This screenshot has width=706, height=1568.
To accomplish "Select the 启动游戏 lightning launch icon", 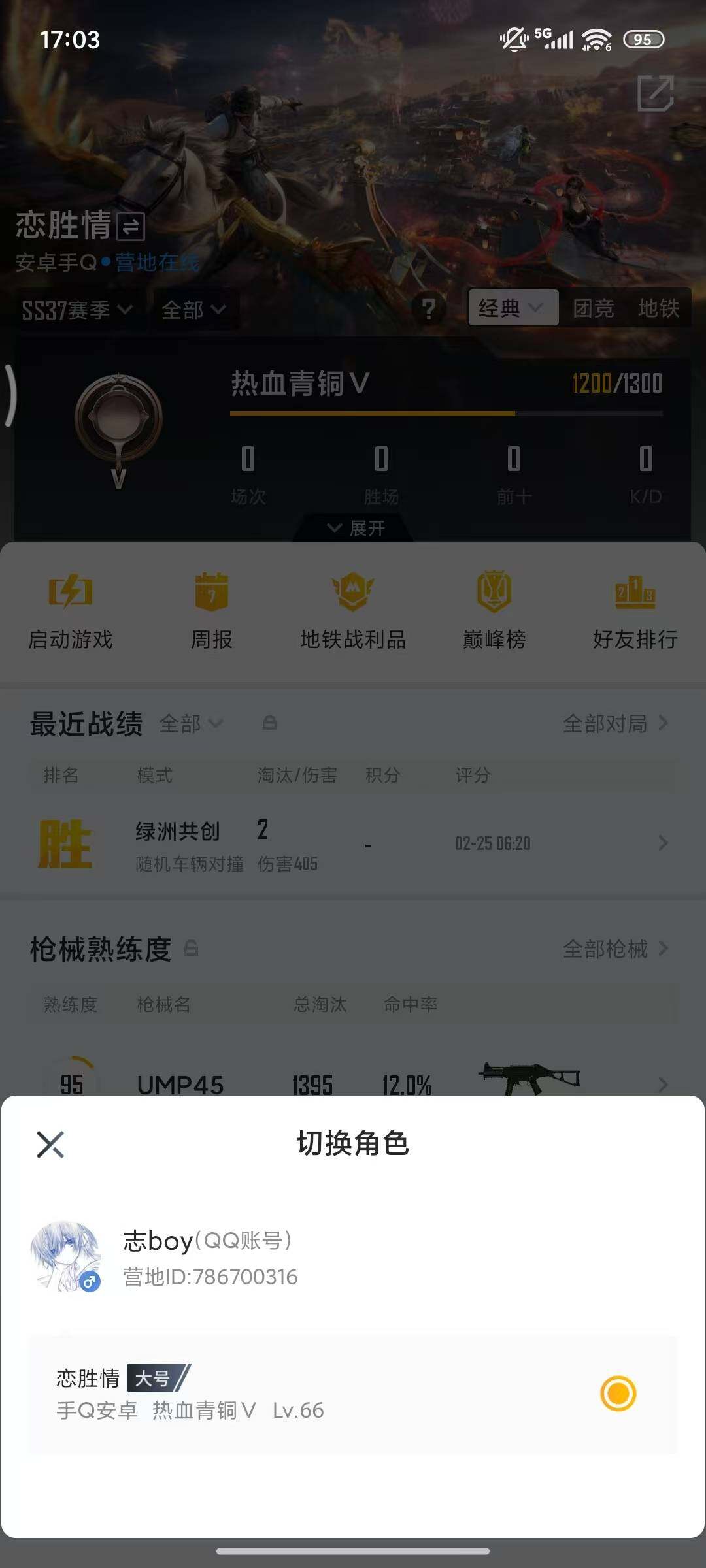I will pyautogui.click(x=71, y=609).
